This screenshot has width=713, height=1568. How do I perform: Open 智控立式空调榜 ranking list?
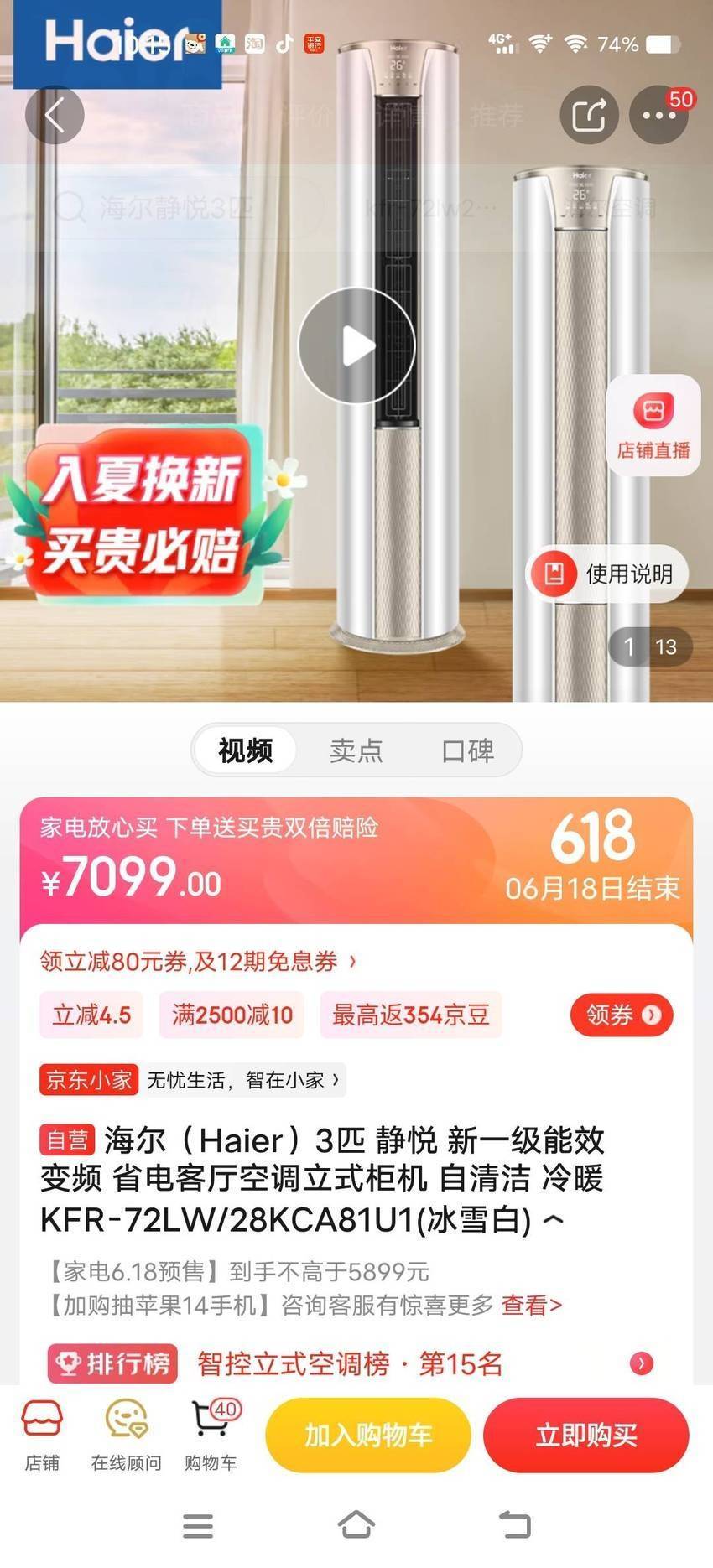click(350, 1363)
